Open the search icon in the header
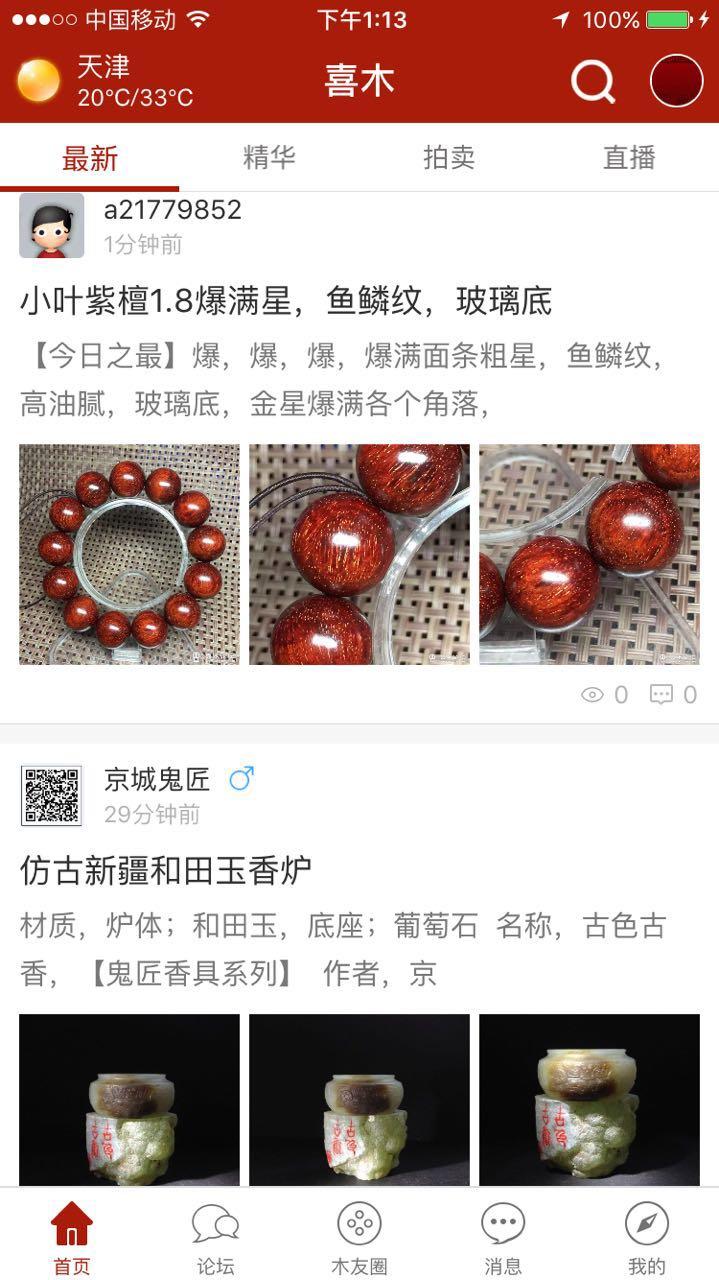Viewport: 719px width, 1280px height. click(x=593, y=81)
